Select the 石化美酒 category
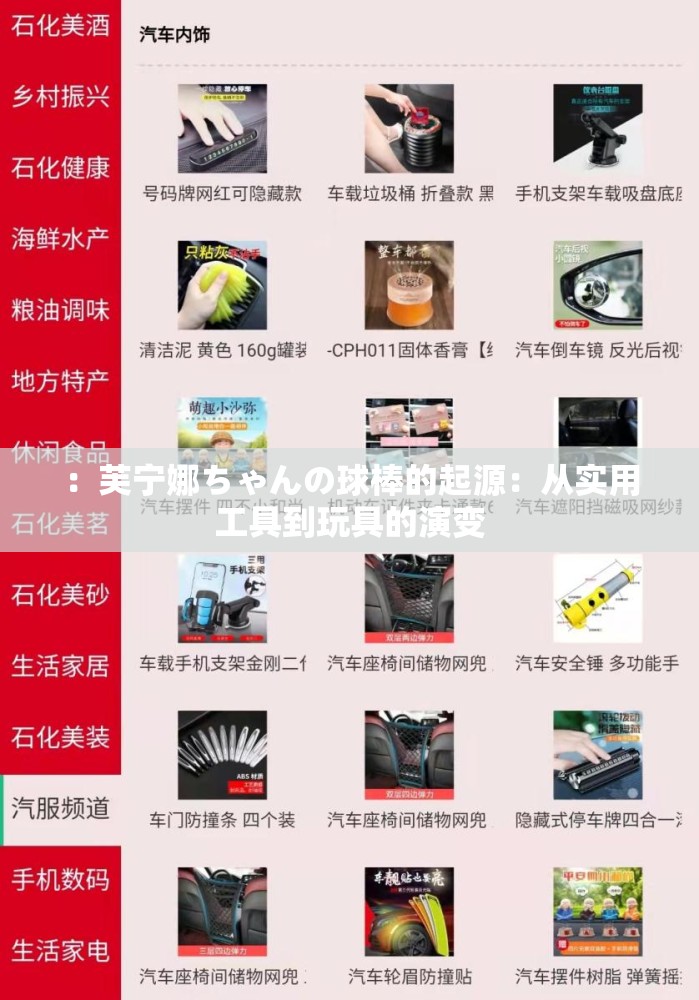This screenshot has height=1000, width=699. click(60, 25)
